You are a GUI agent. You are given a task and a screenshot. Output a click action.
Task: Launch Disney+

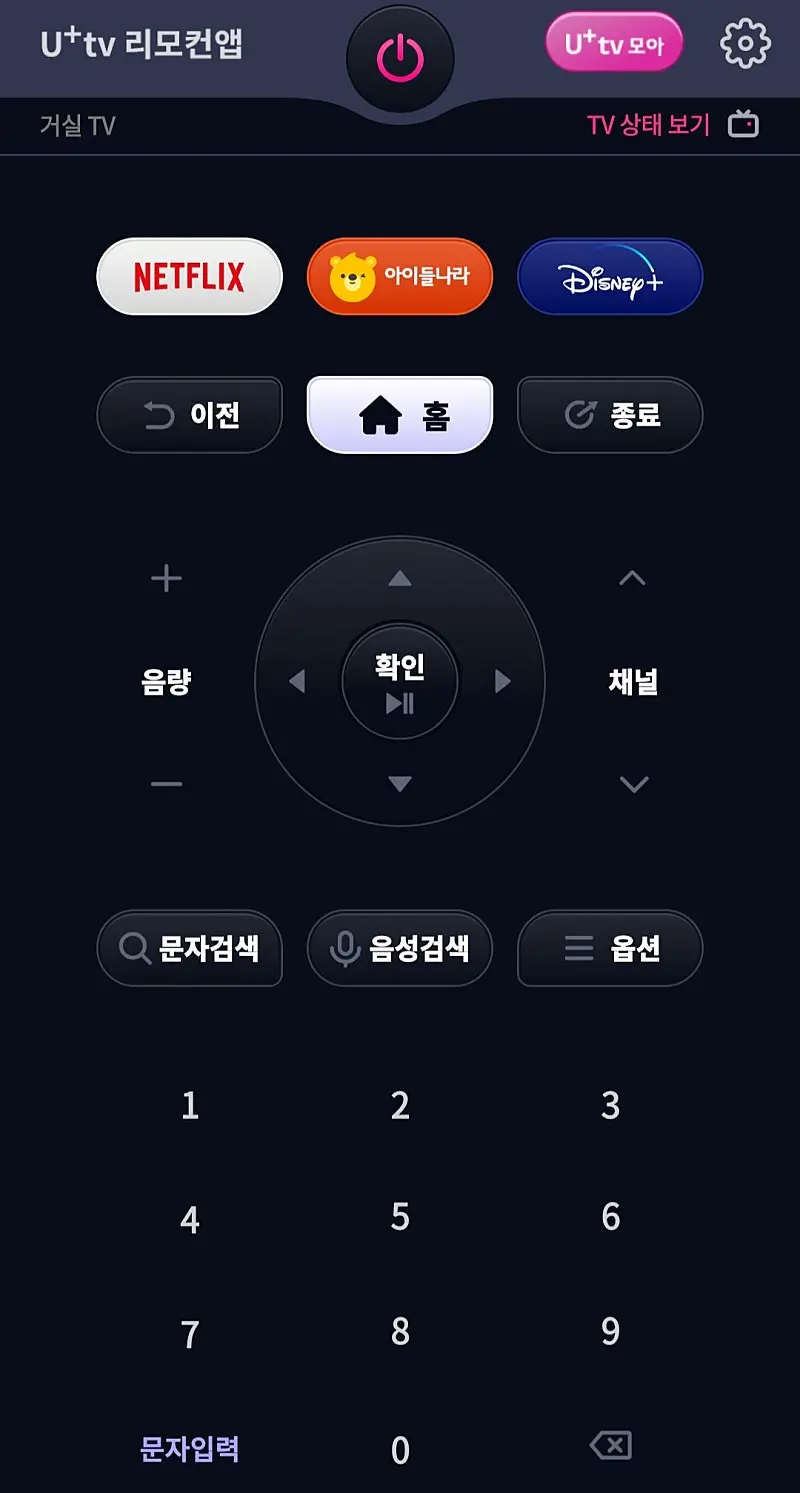pyautogui.click(x=610, y=276)
